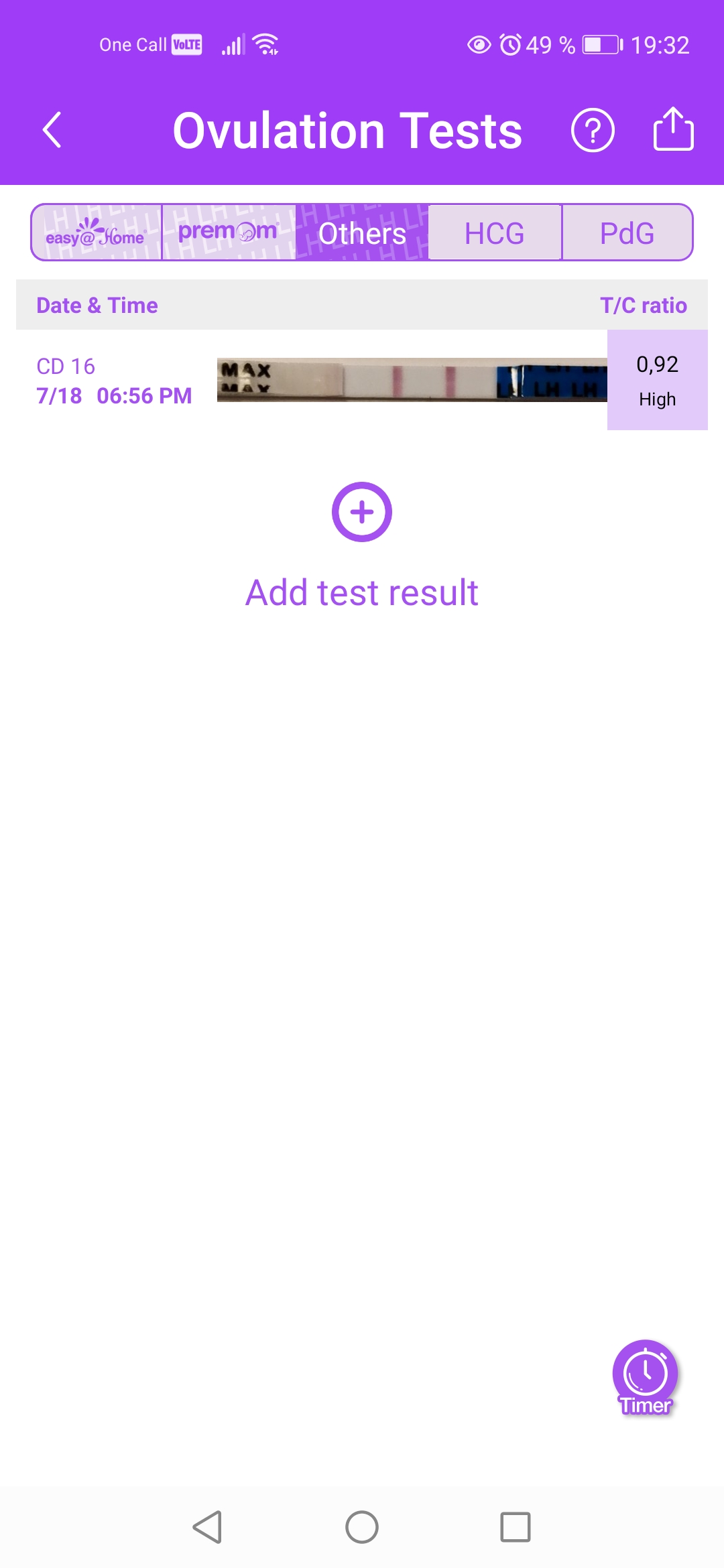Open the recent apps system button

(x=516, y=1527)
